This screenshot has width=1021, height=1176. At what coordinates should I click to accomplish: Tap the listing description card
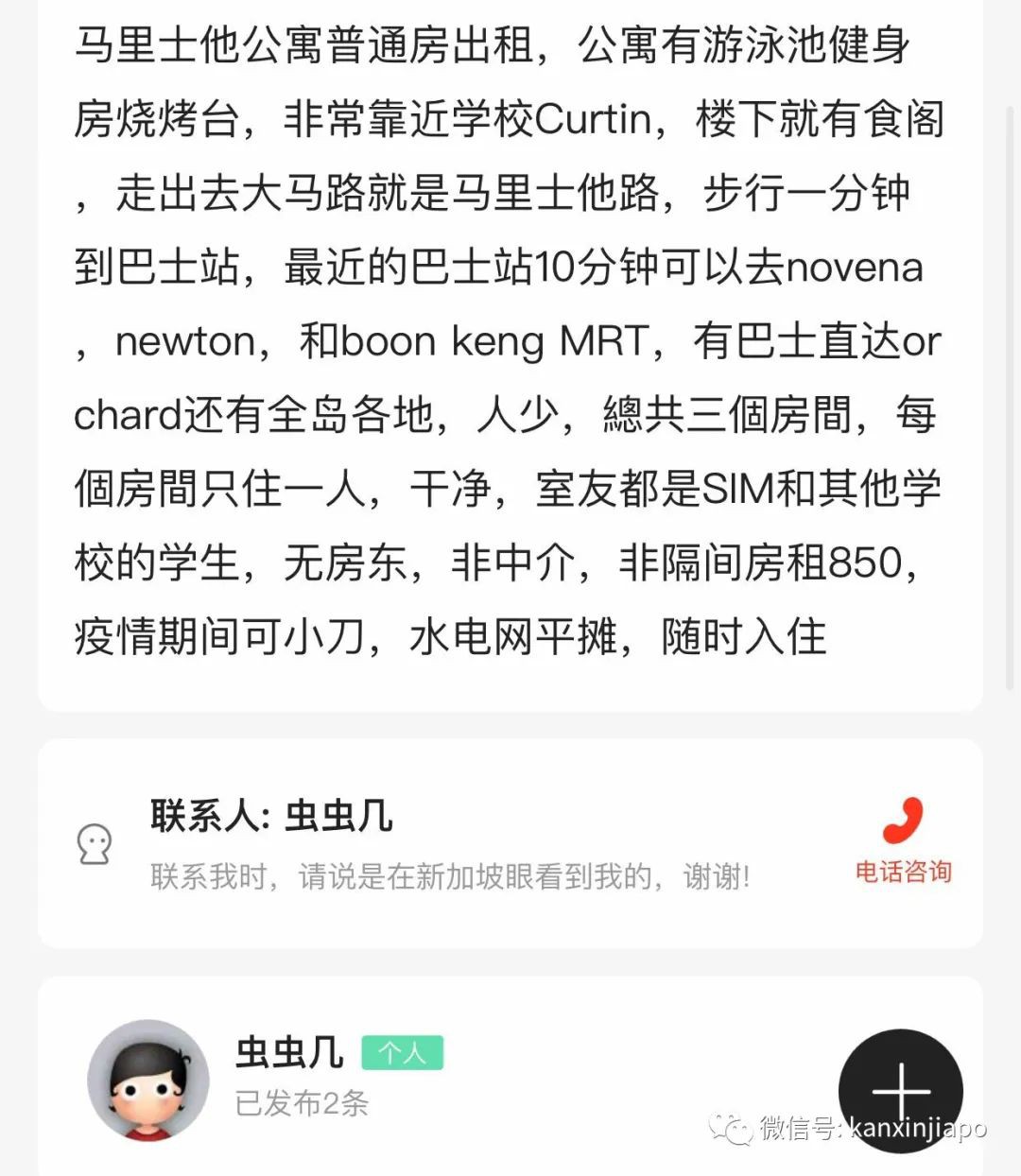pos(510,350)
